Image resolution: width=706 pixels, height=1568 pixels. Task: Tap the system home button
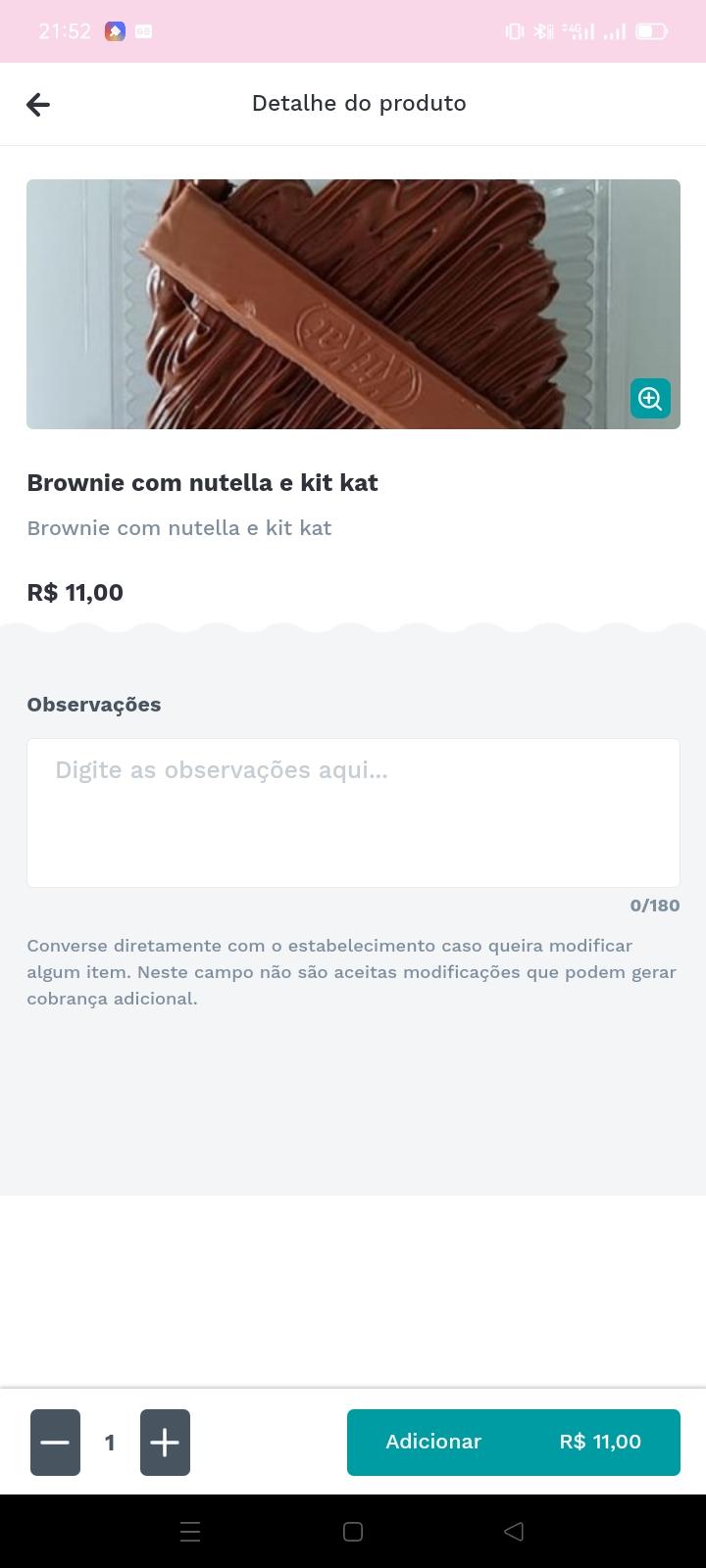pyautogui.click(x=353, y=1532)
